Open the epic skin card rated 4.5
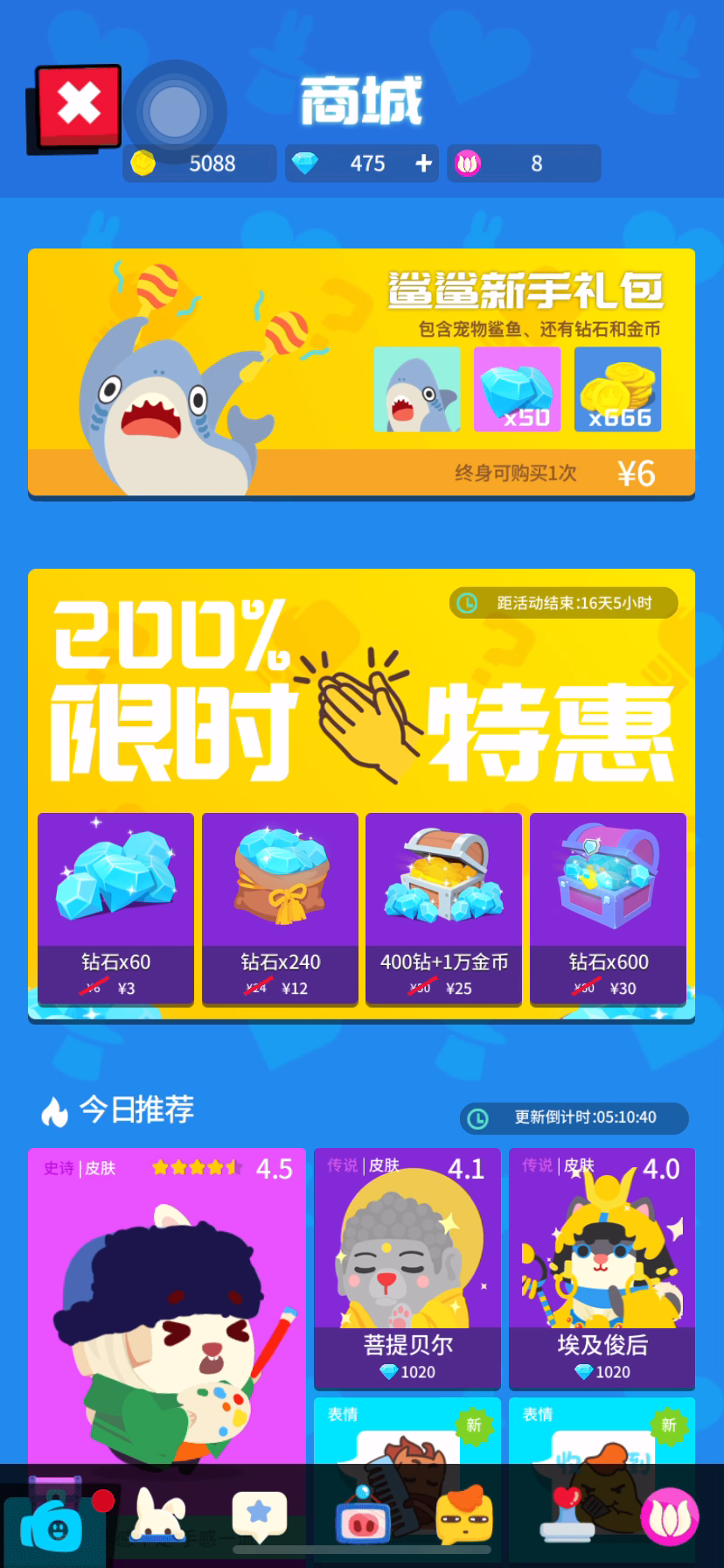 [x=166, y=1304]
